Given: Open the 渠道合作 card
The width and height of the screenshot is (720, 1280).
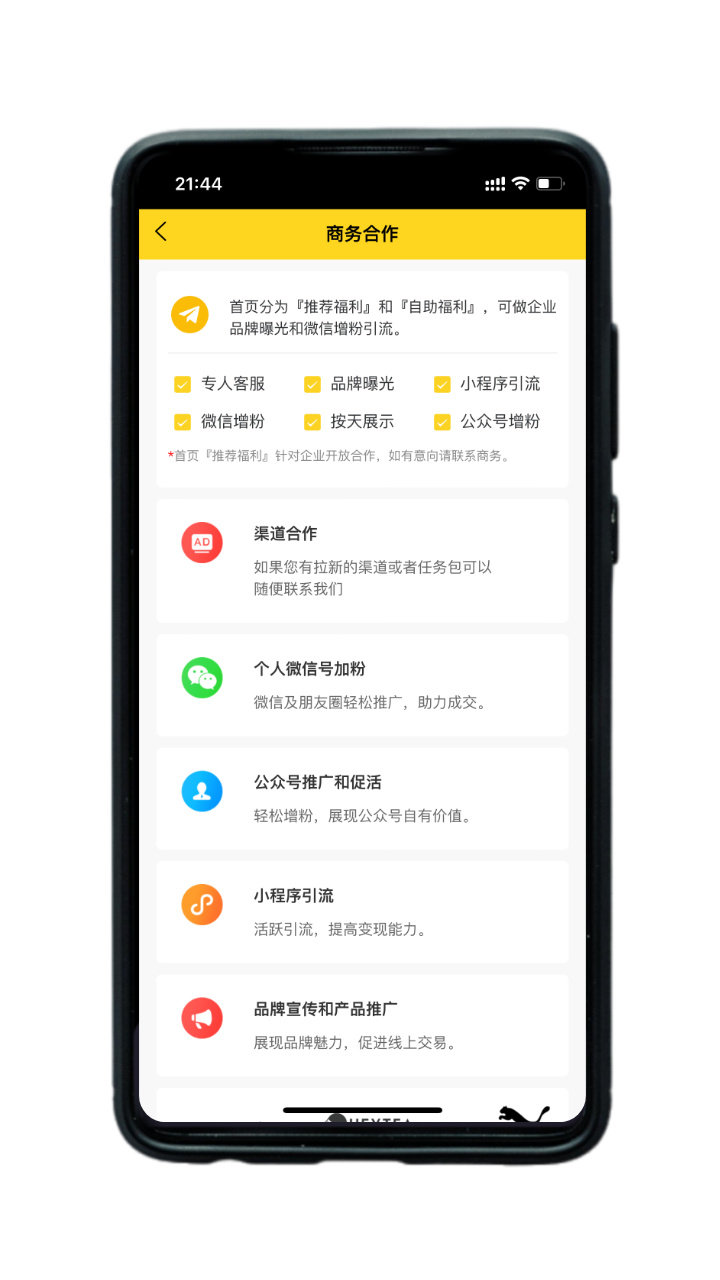Looking at the screenshot, I should 362,560.
